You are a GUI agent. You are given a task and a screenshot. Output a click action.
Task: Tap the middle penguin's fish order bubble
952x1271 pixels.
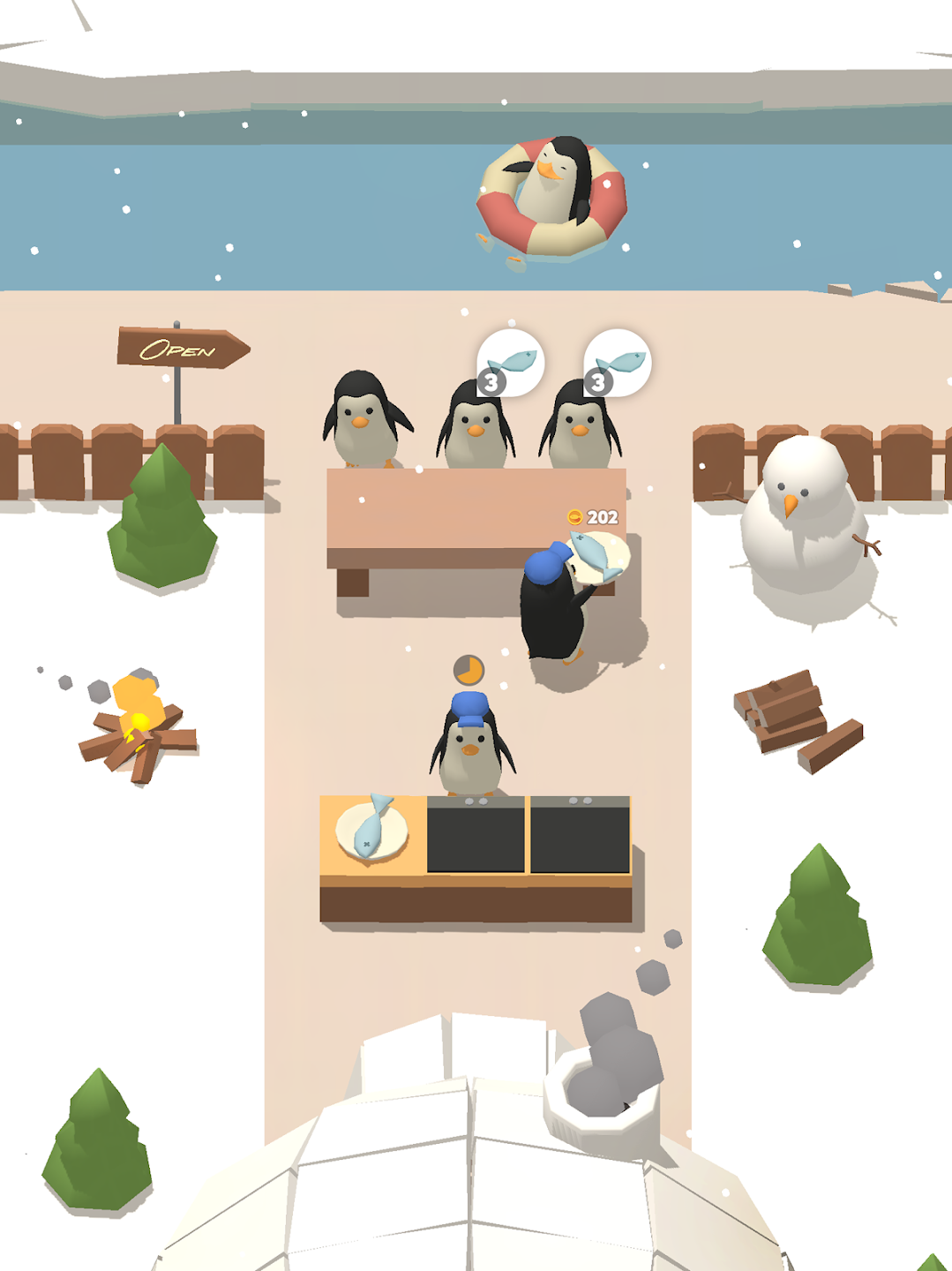click(x=511, y=362)
